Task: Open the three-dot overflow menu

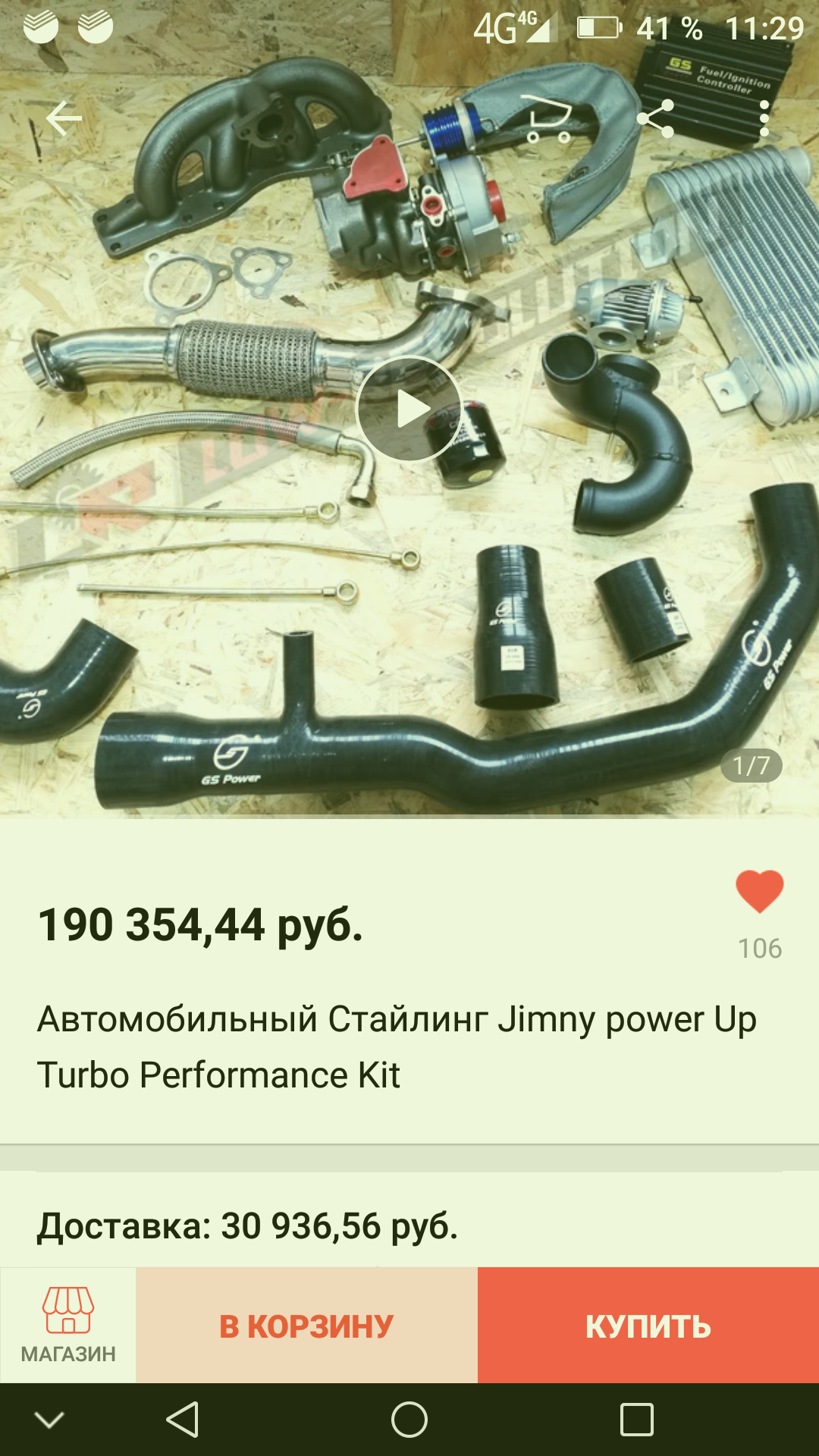Action: [764, 119]
